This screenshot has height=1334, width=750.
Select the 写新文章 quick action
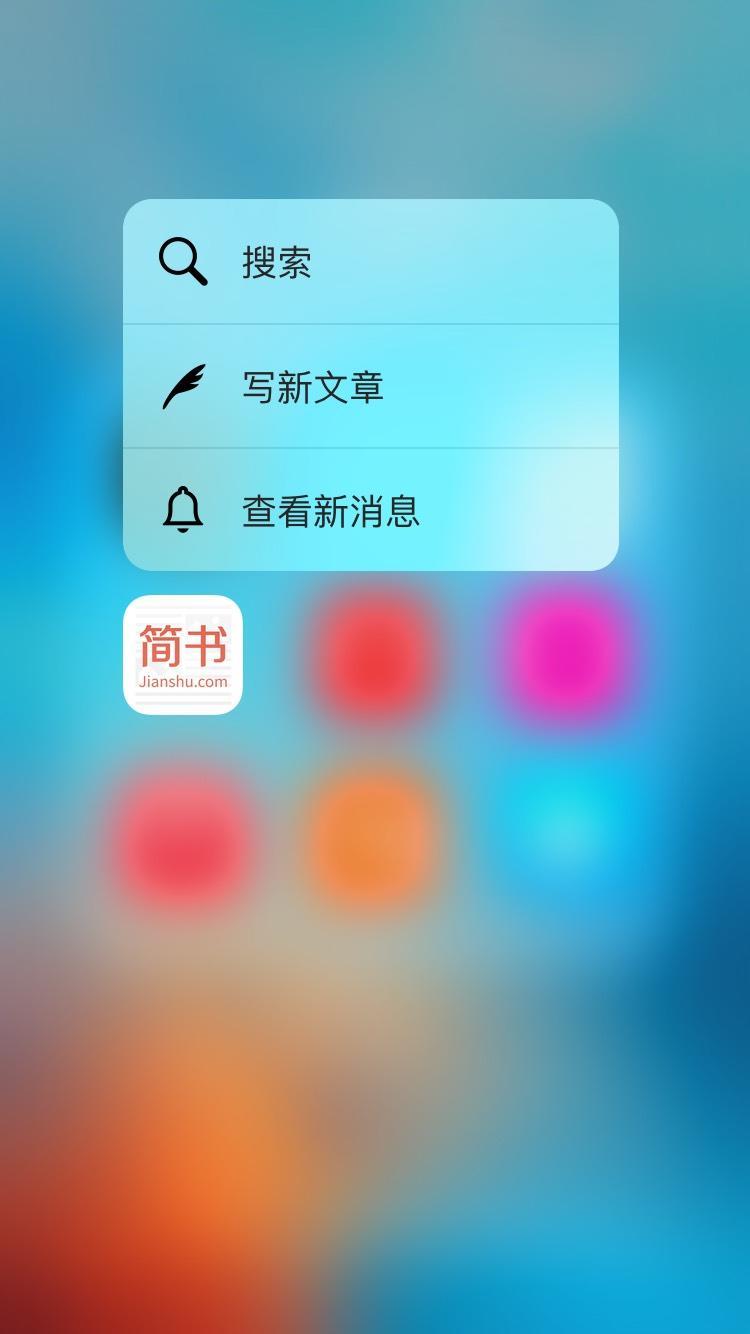pyautogui.click(x=313, y=386)
